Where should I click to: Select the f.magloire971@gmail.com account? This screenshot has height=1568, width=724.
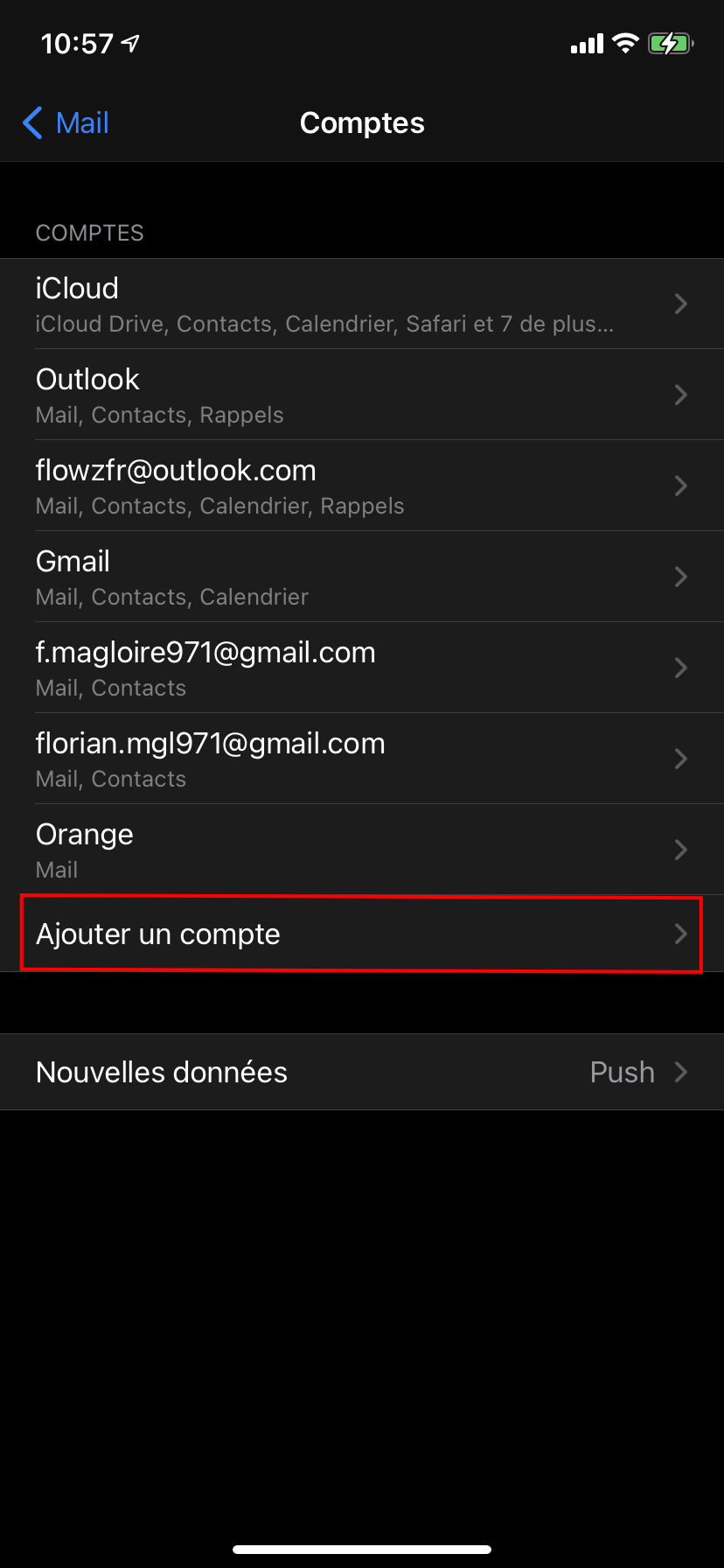(362, 668)
